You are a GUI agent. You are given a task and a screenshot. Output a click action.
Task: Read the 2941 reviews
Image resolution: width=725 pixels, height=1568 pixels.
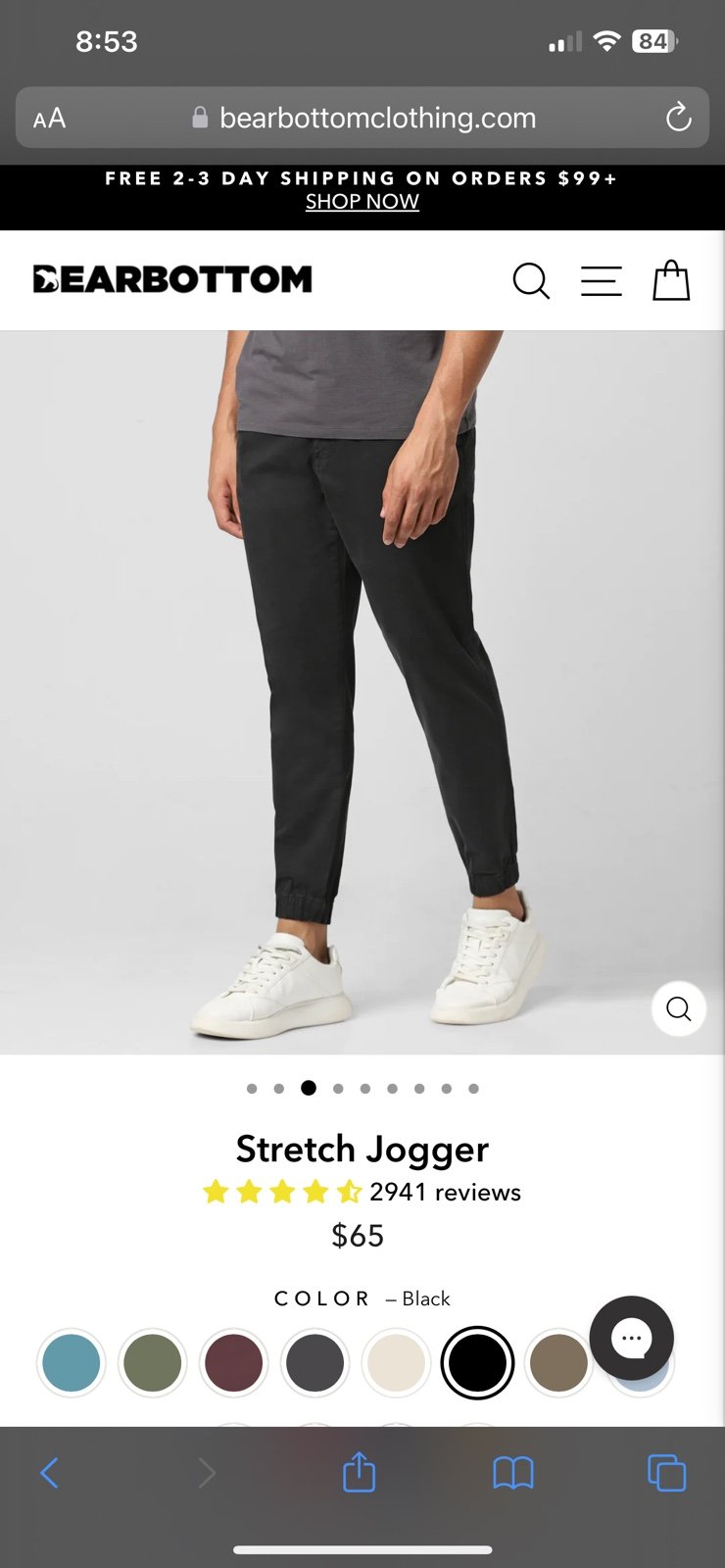[445, 1192]
